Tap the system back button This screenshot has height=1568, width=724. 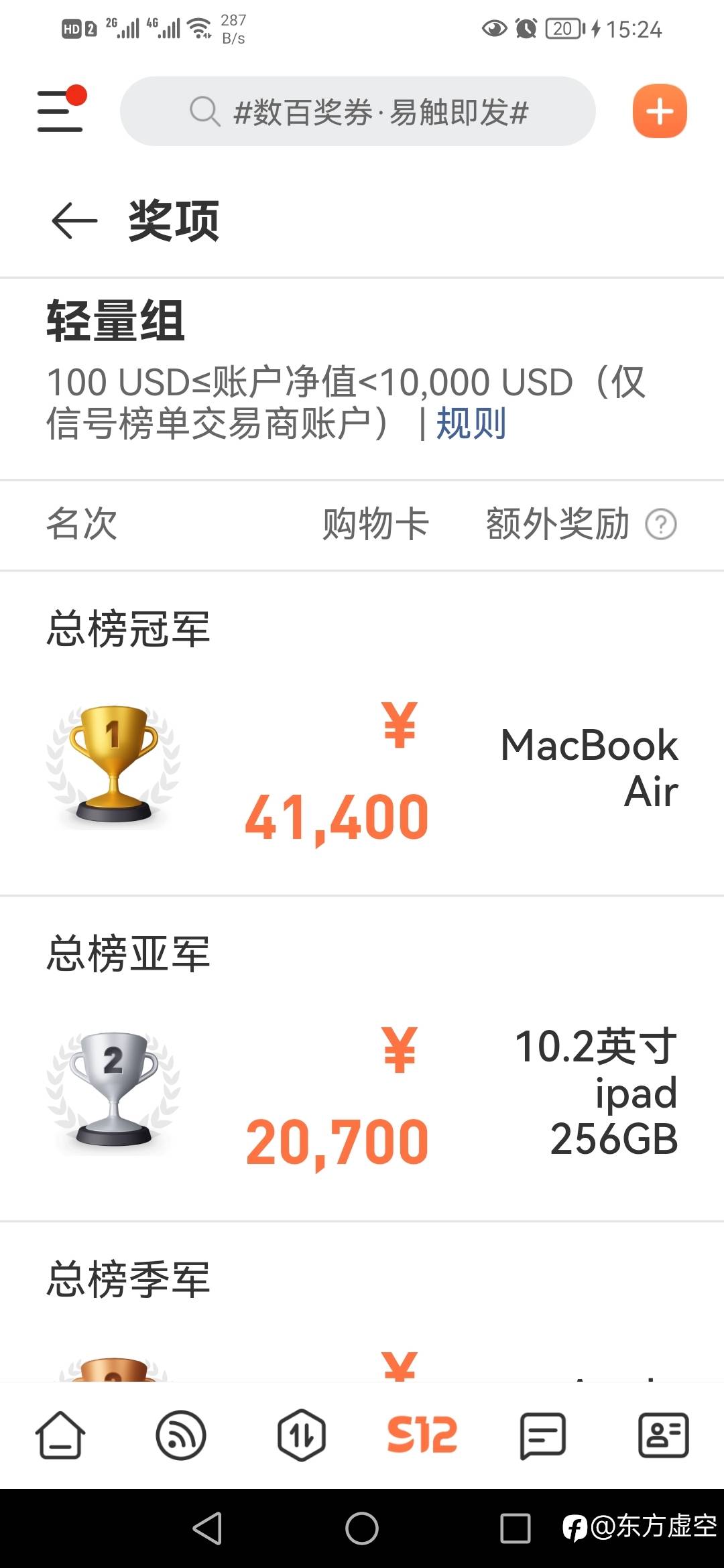coord(208,1528)
